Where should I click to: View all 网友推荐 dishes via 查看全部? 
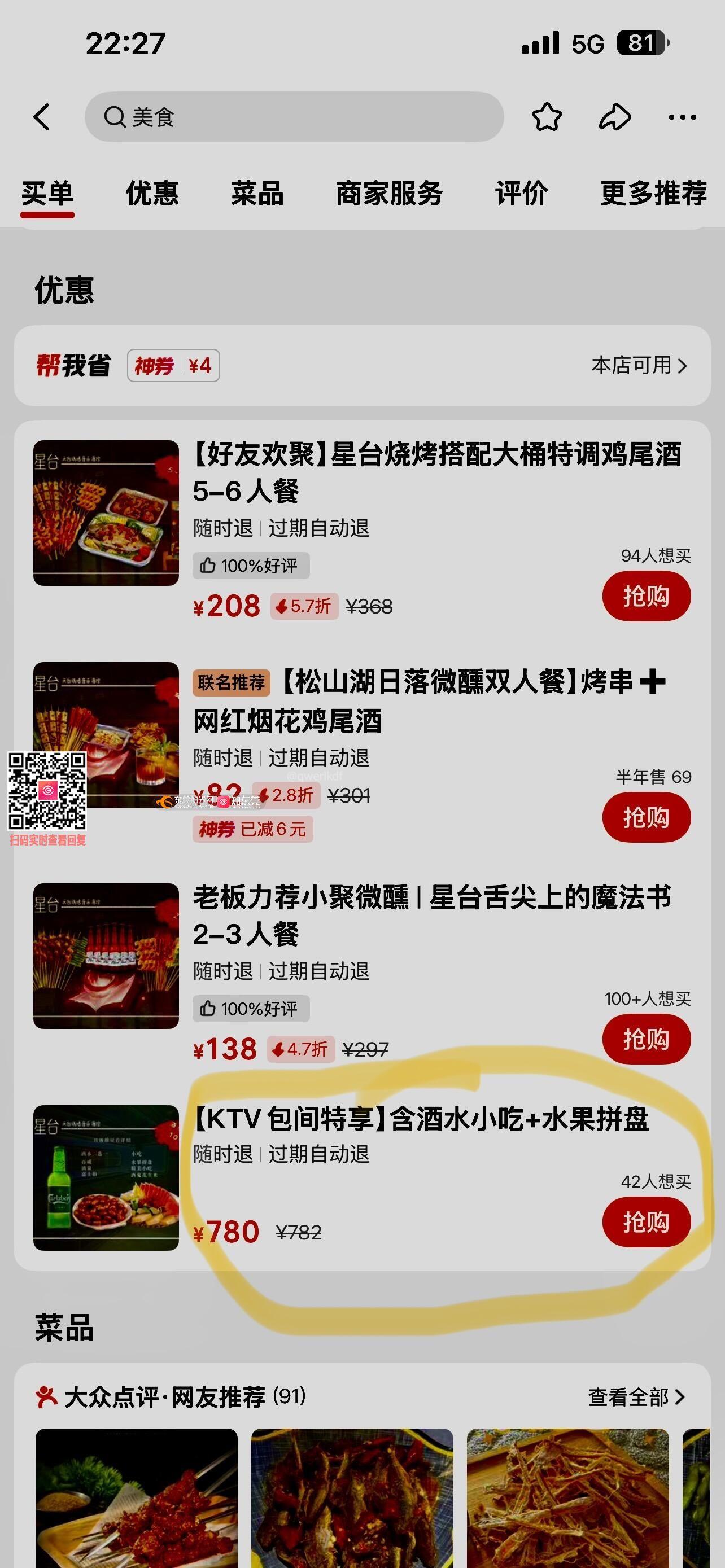coord(636,1397)
